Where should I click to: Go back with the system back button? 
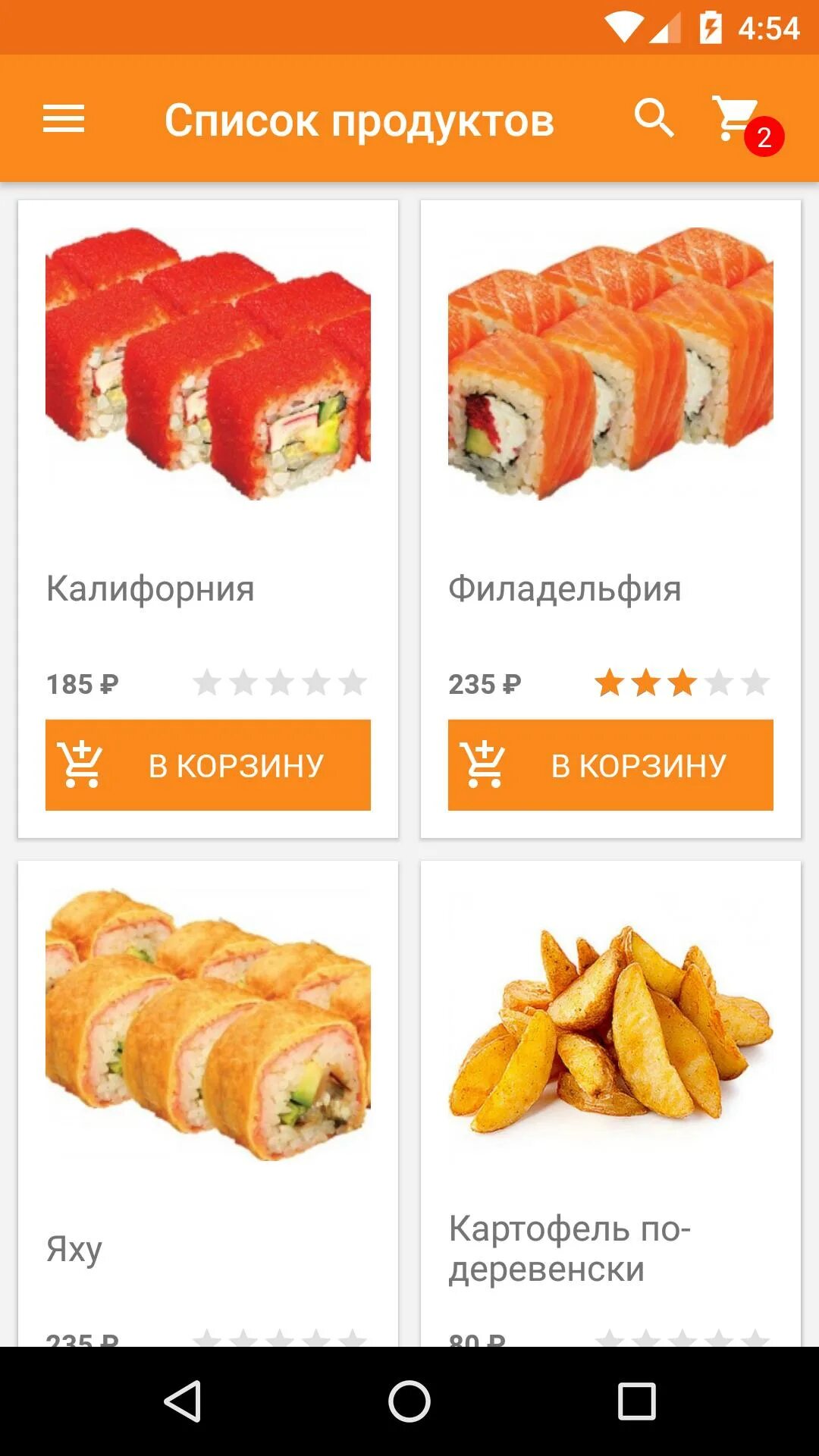coord(183,1400)
